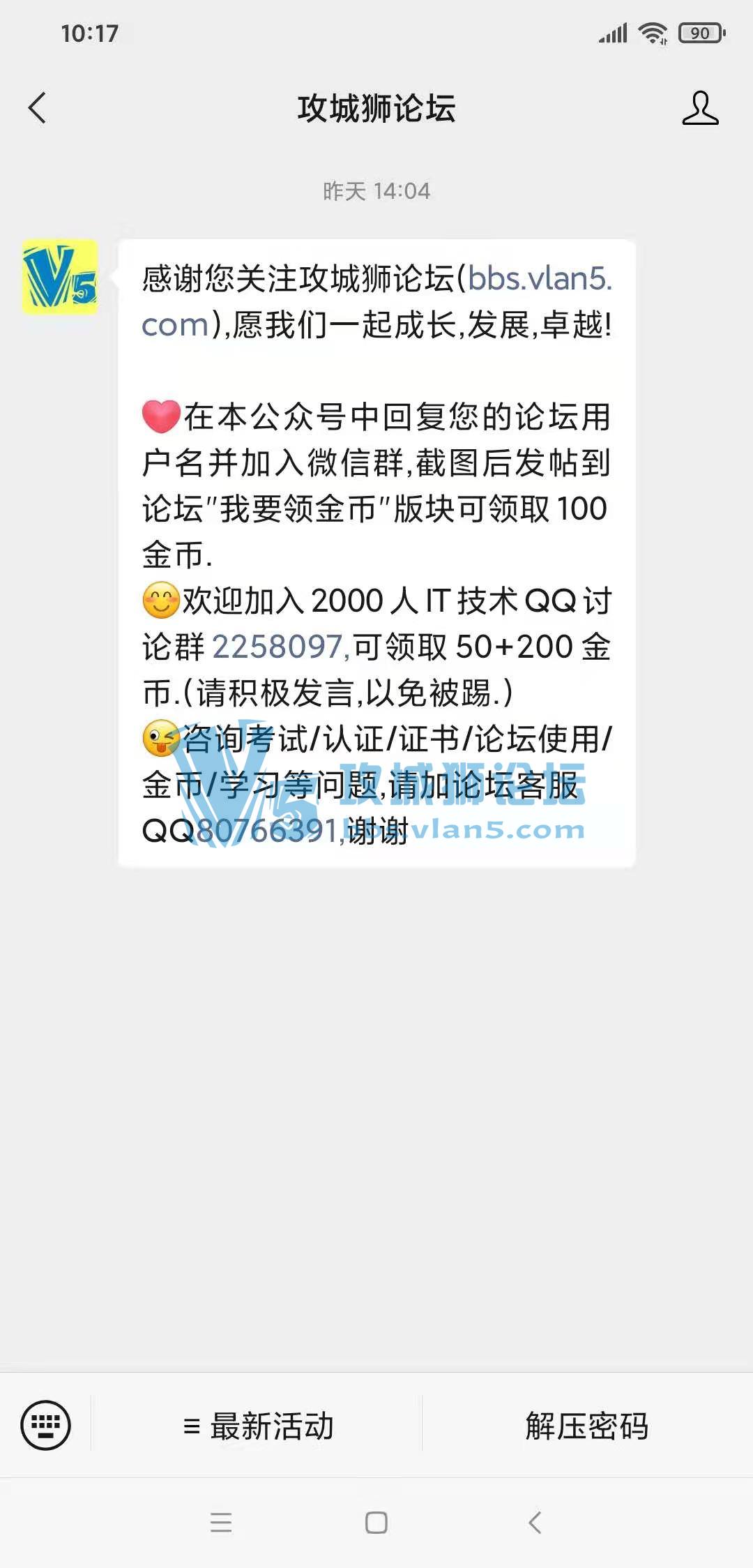Image resolution: width=753 pixels, height=1568 pixels.
Task: Open the 最新活动 menu
Action: coord(258,1426)
